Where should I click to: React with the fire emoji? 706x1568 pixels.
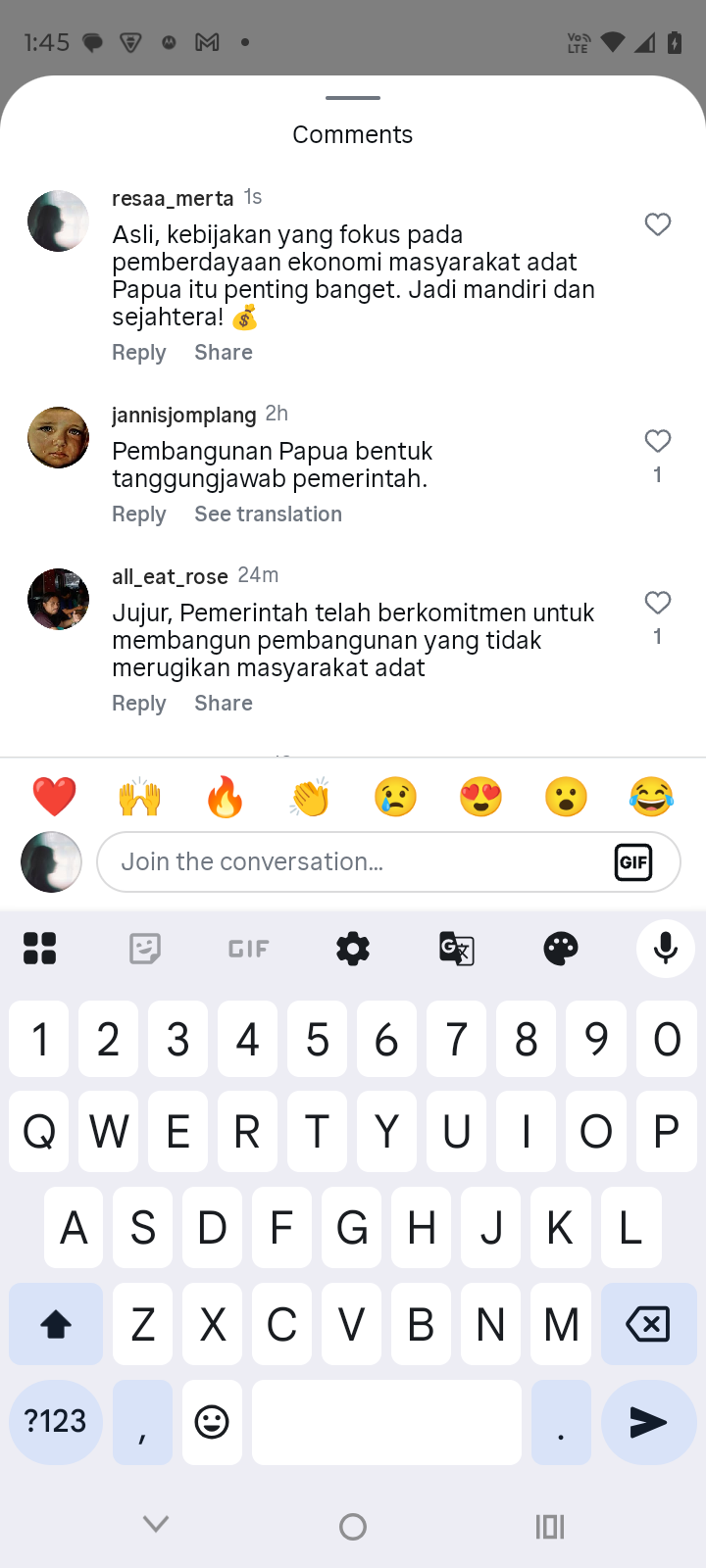(x=225, y=797)
